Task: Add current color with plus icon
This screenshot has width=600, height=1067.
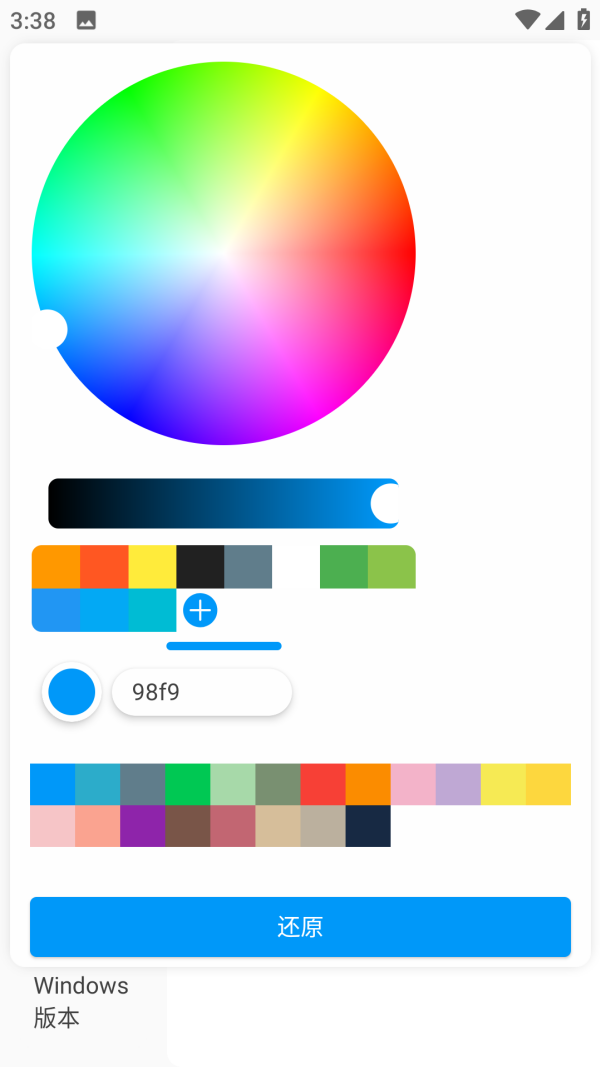Action: tap(200, 610)
